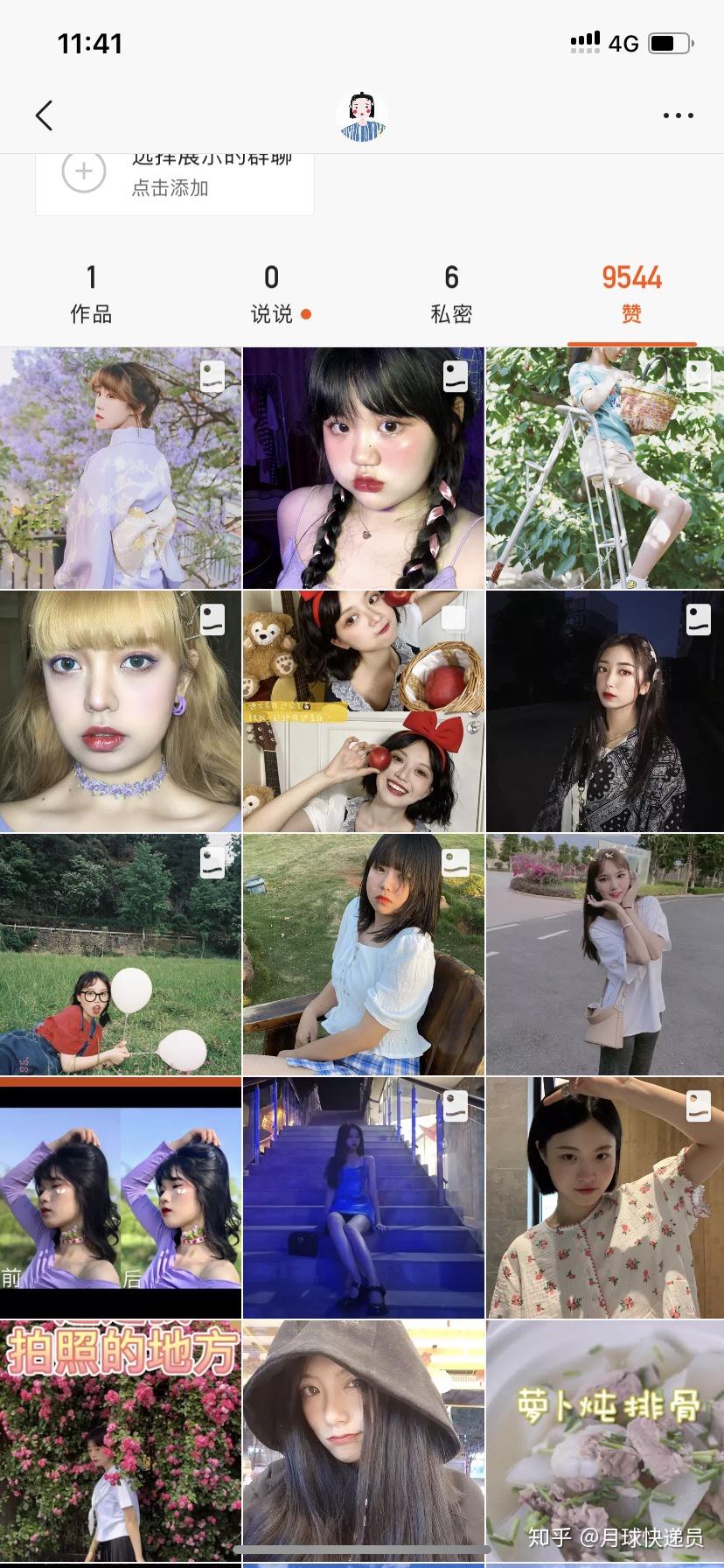
Task: Open the blue-lit staircase video
Action: 363,1198
